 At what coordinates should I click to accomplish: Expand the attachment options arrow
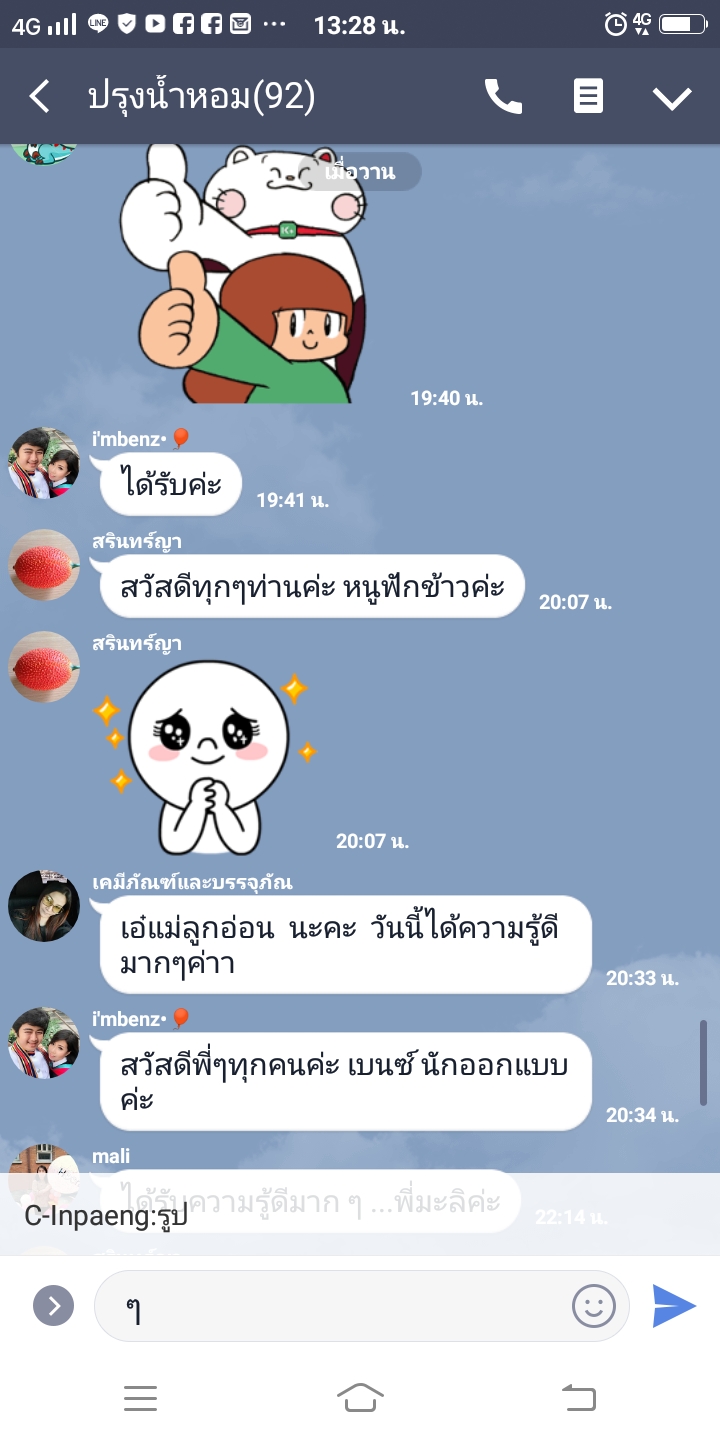pyautogui.click(x=53, y=1305)
